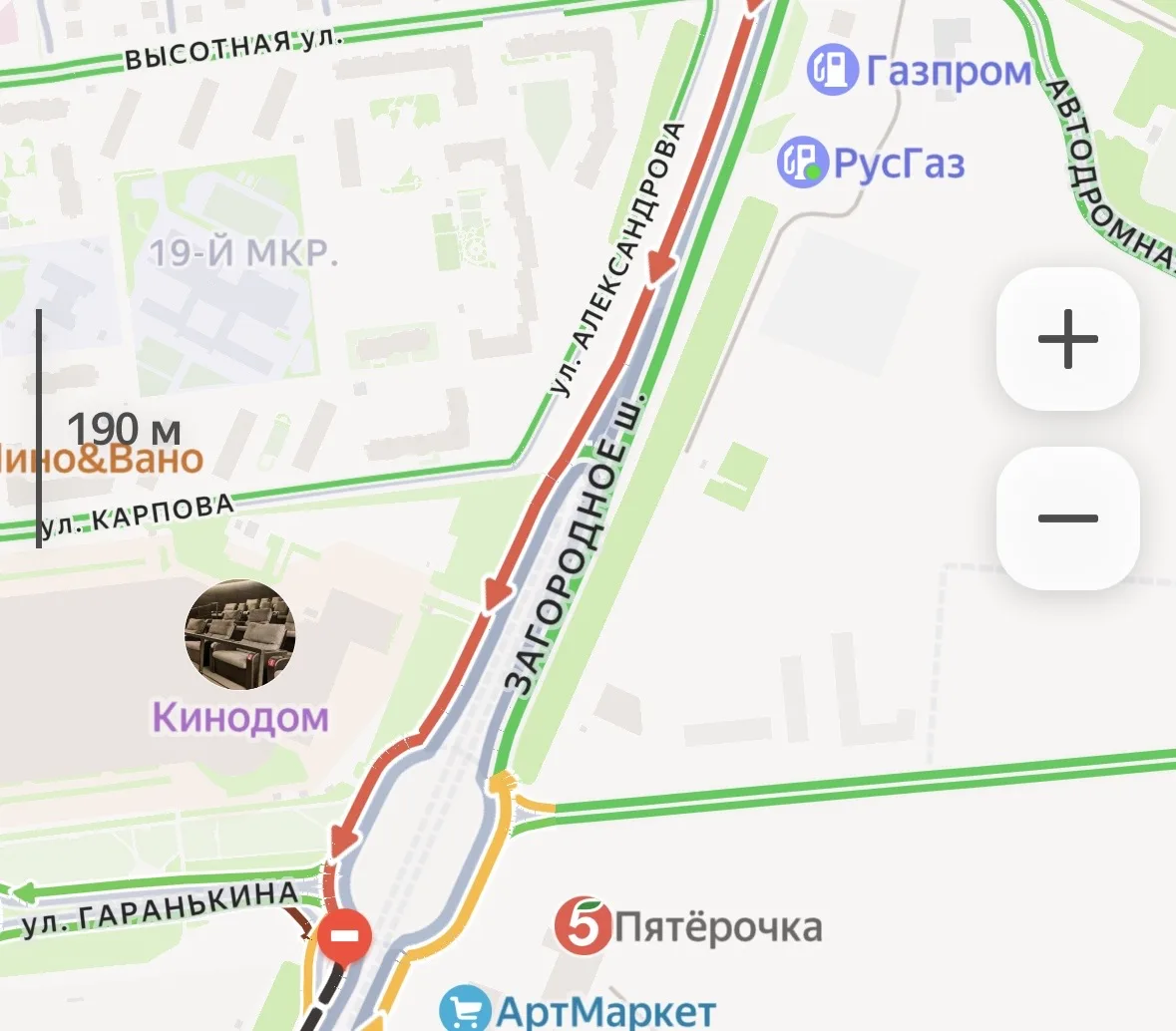
Task: Select the Пятёрочка store marker
Action: 582,926
